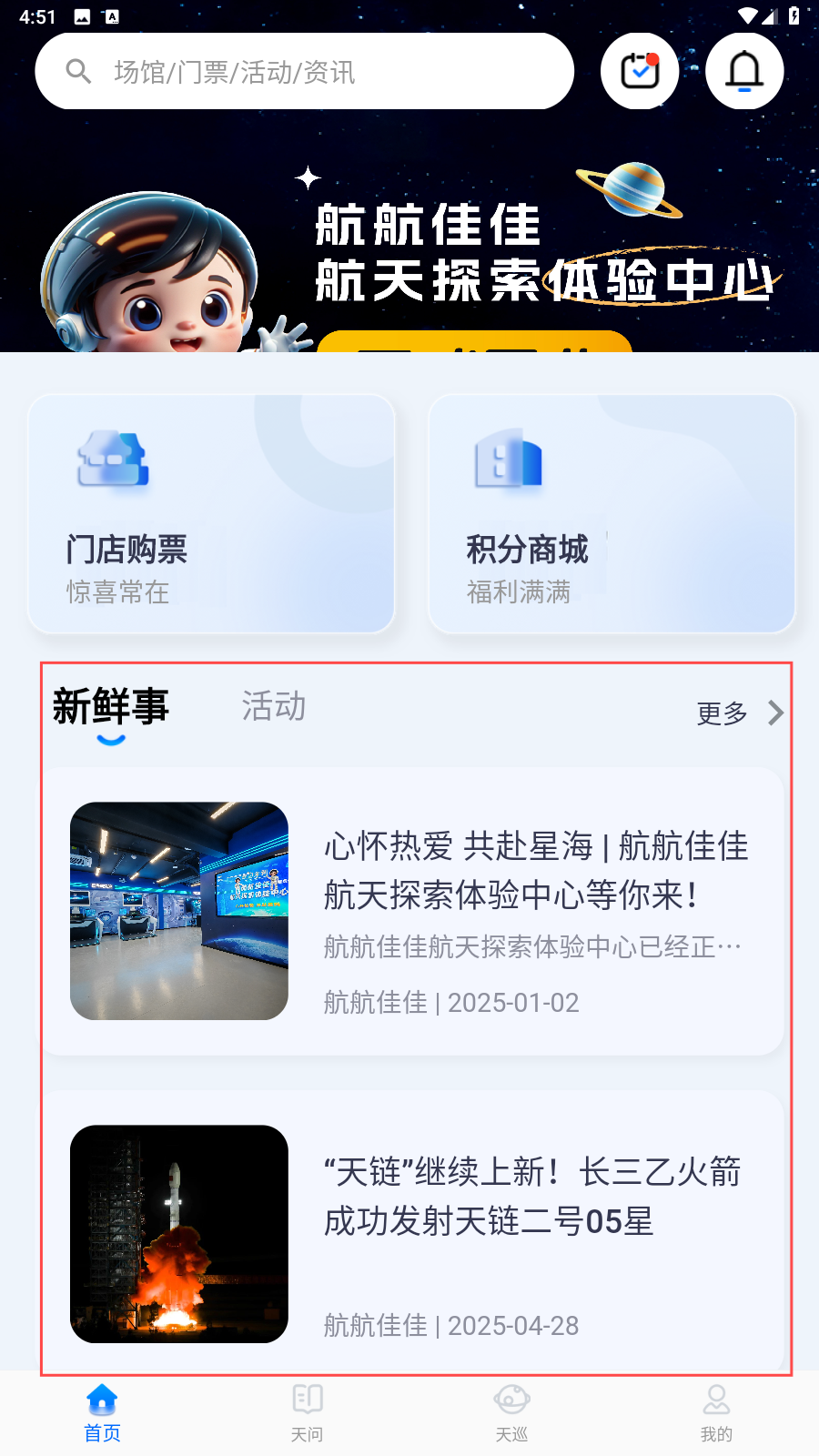This screenshot has width=819, height=1456.
Task: Tap 更多 to see more news
Action: [x=739, y=713]
